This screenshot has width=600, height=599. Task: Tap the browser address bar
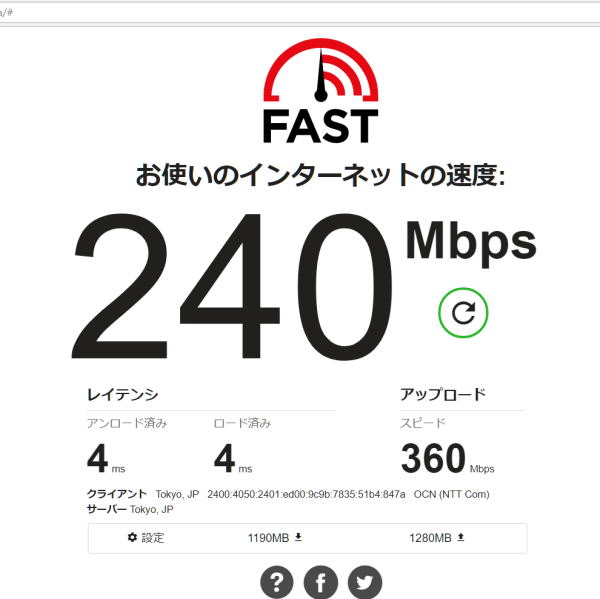pos(300,13)
